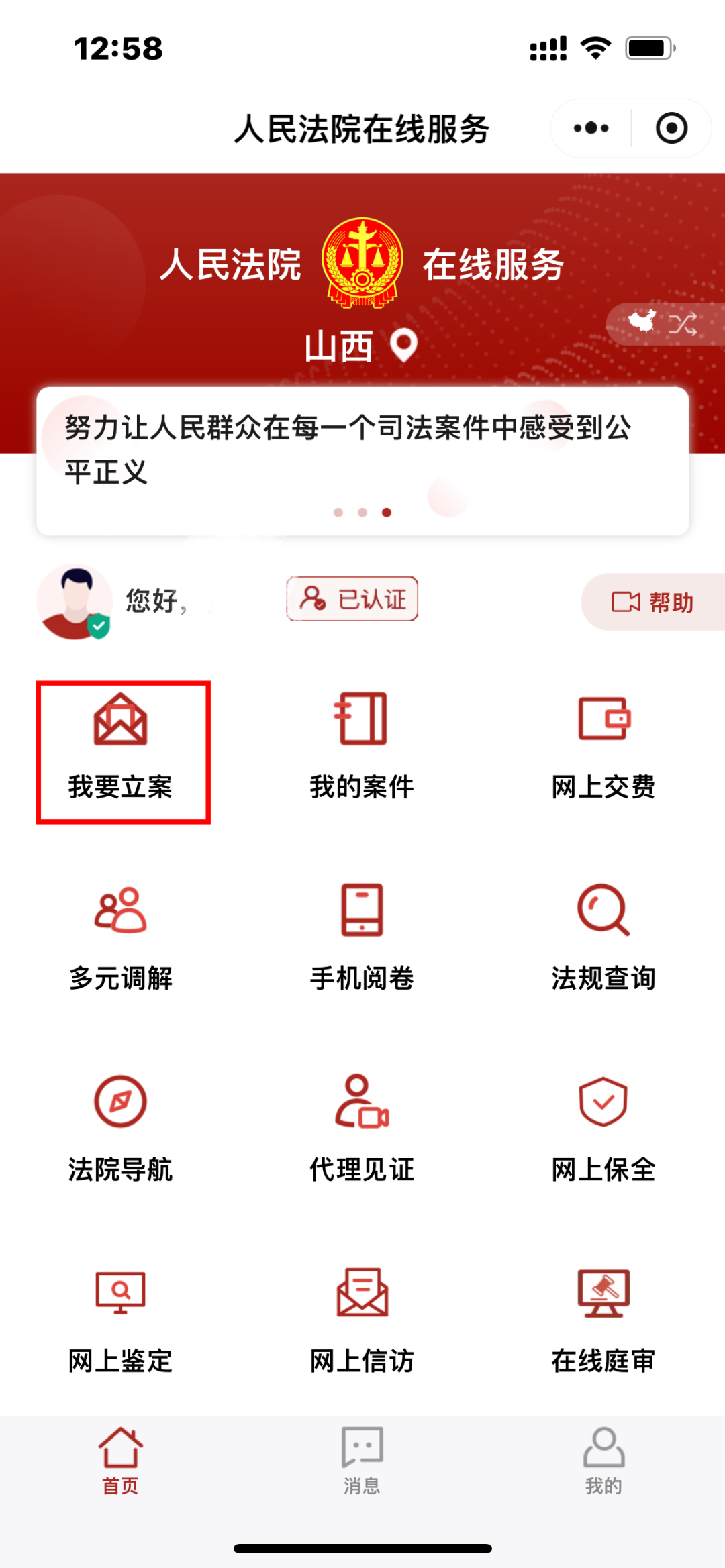Select 网上鉴定
The width and height of the screenshot is (725, 1568).
point(121,1322)
